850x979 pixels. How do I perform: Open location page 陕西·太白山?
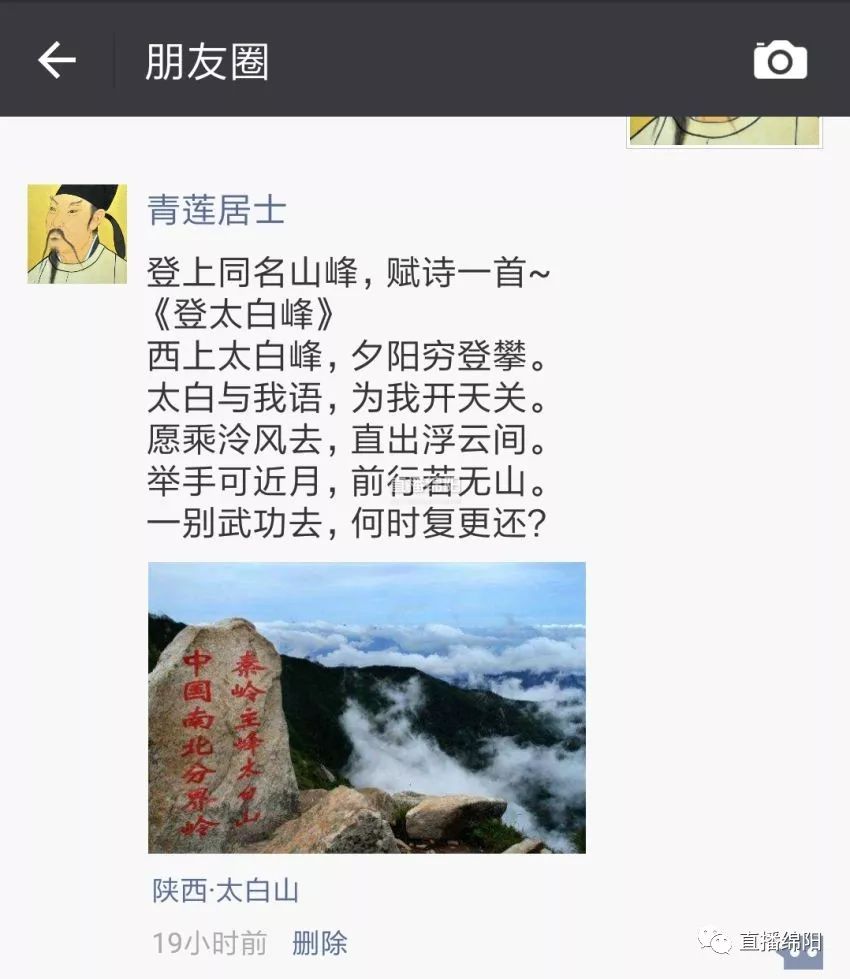click(225, 888)
